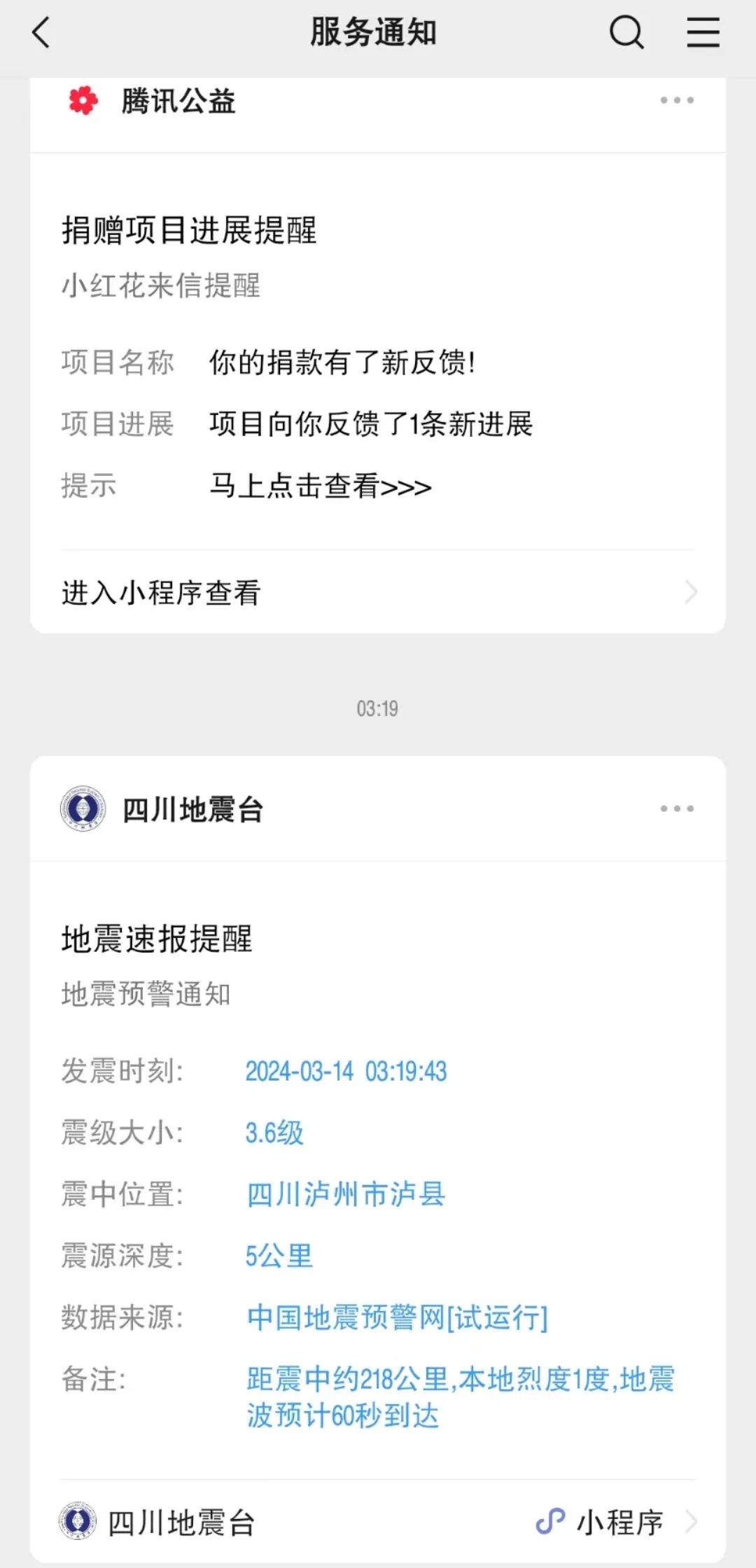Open more options for 四川地震台
The height and width of the screenshot is (1568, 756).
[676, 808]
